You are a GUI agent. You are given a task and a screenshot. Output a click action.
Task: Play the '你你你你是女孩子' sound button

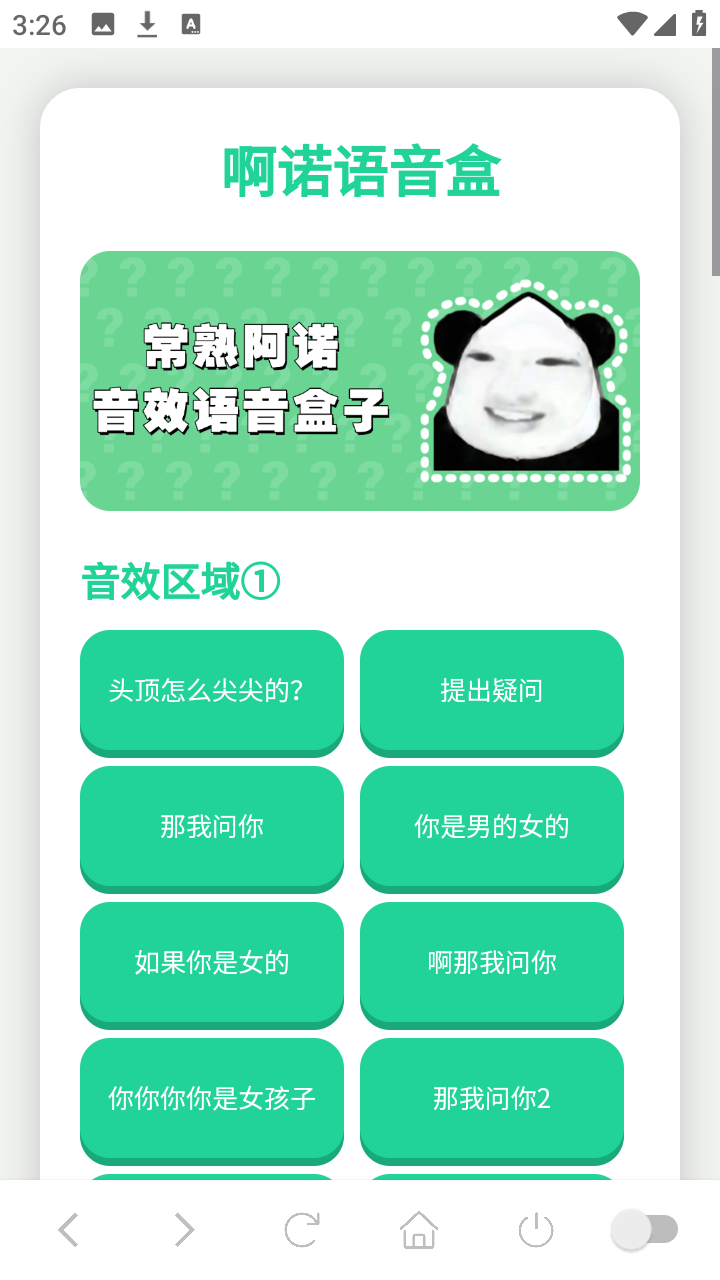tap(212, 1099)
